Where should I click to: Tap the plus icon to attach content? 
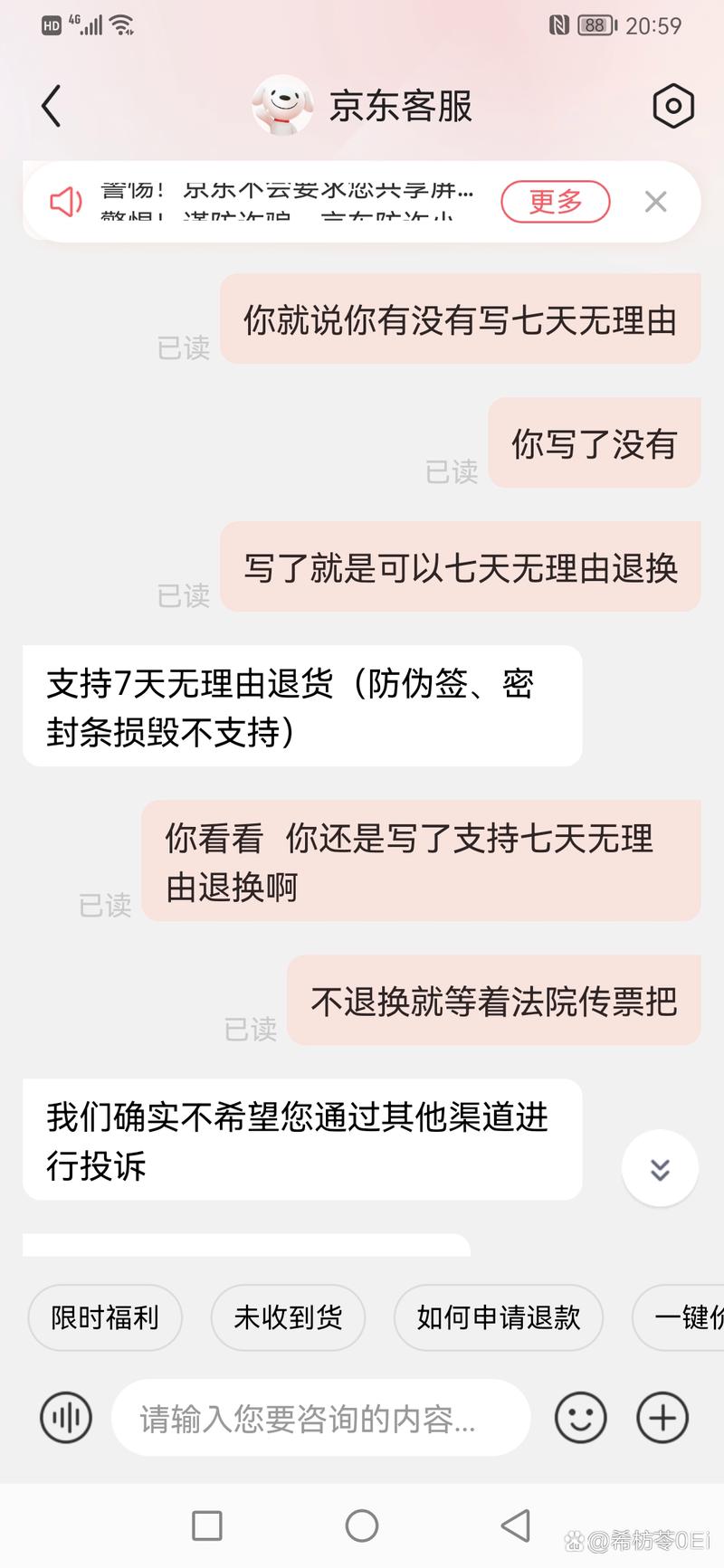662,1417
